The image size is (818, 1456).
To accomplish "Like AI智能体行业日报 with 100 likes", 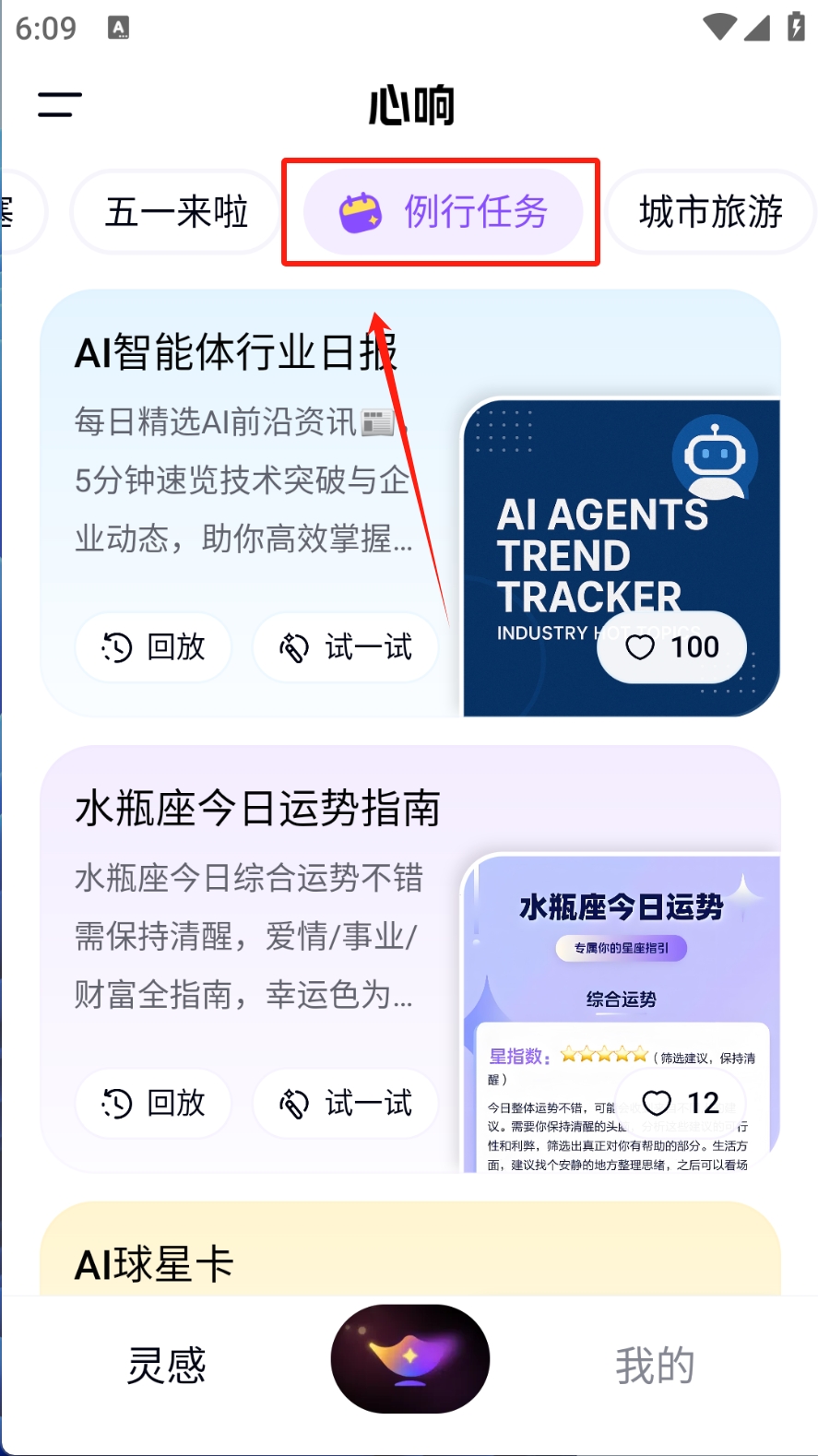I will (672, 647).
